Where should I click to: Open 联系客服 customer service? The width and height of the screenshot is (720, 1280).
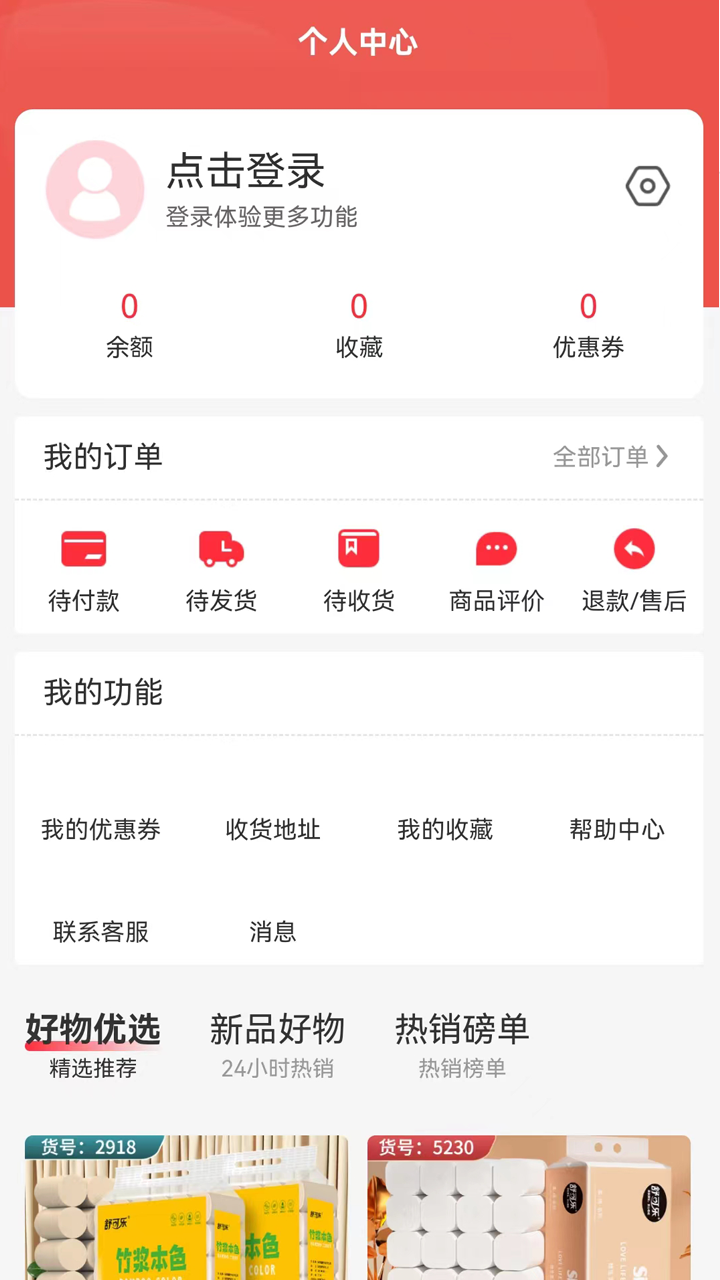coord(100,932)
